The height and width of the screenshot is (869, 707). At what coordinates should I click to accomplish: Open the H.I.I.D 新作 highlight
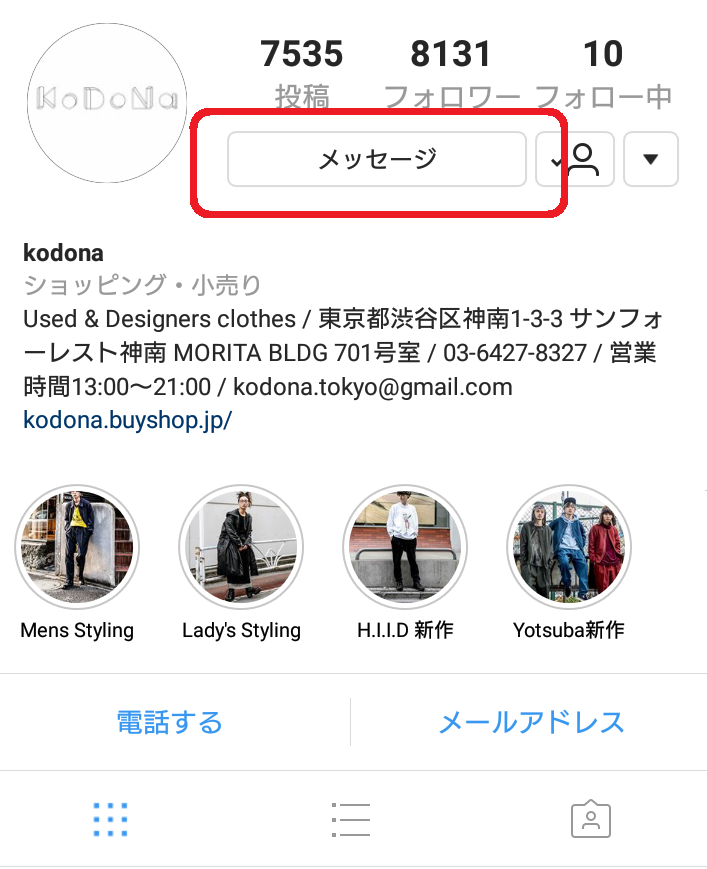pos(405,547)
